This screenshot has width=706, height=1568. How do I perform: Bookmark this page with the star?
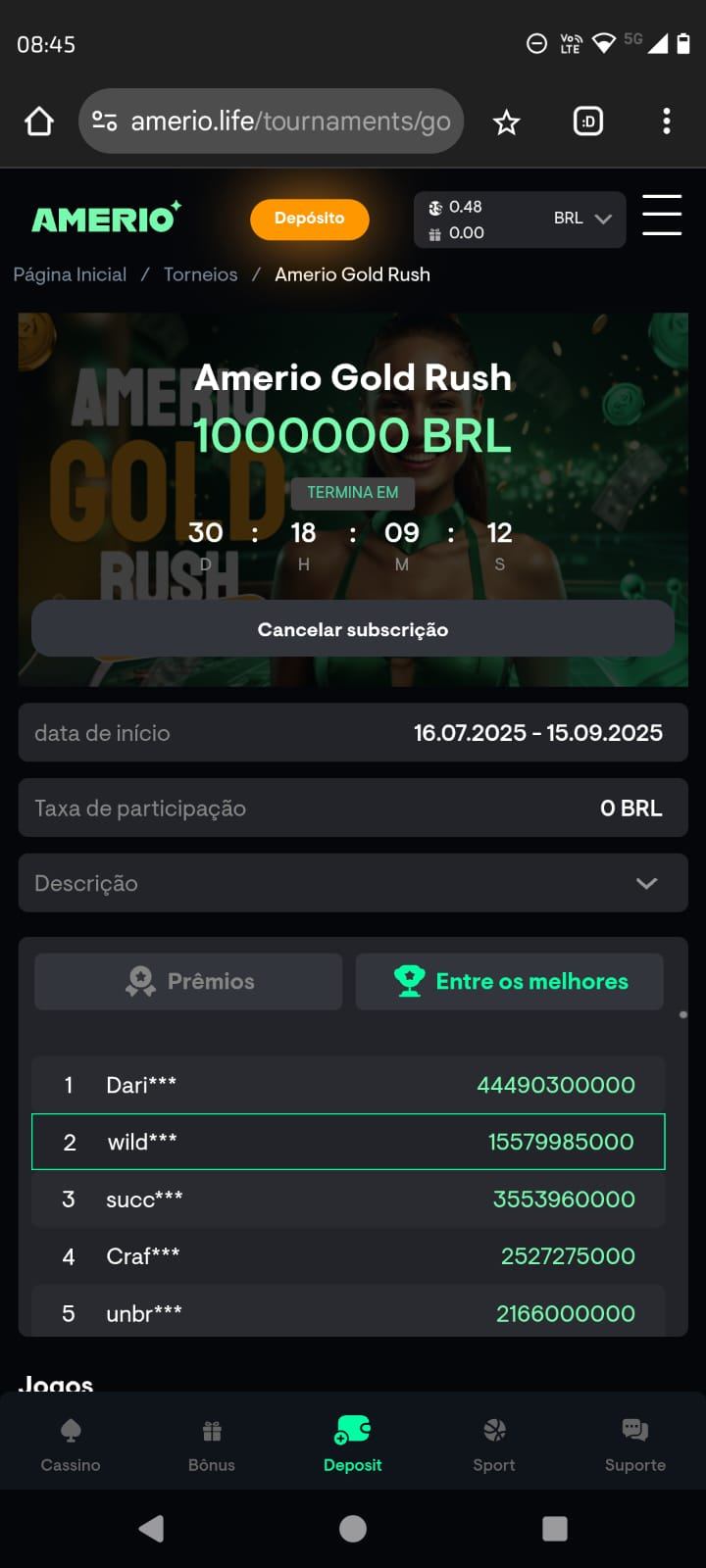pyautogui.click(x=506, y=122)
